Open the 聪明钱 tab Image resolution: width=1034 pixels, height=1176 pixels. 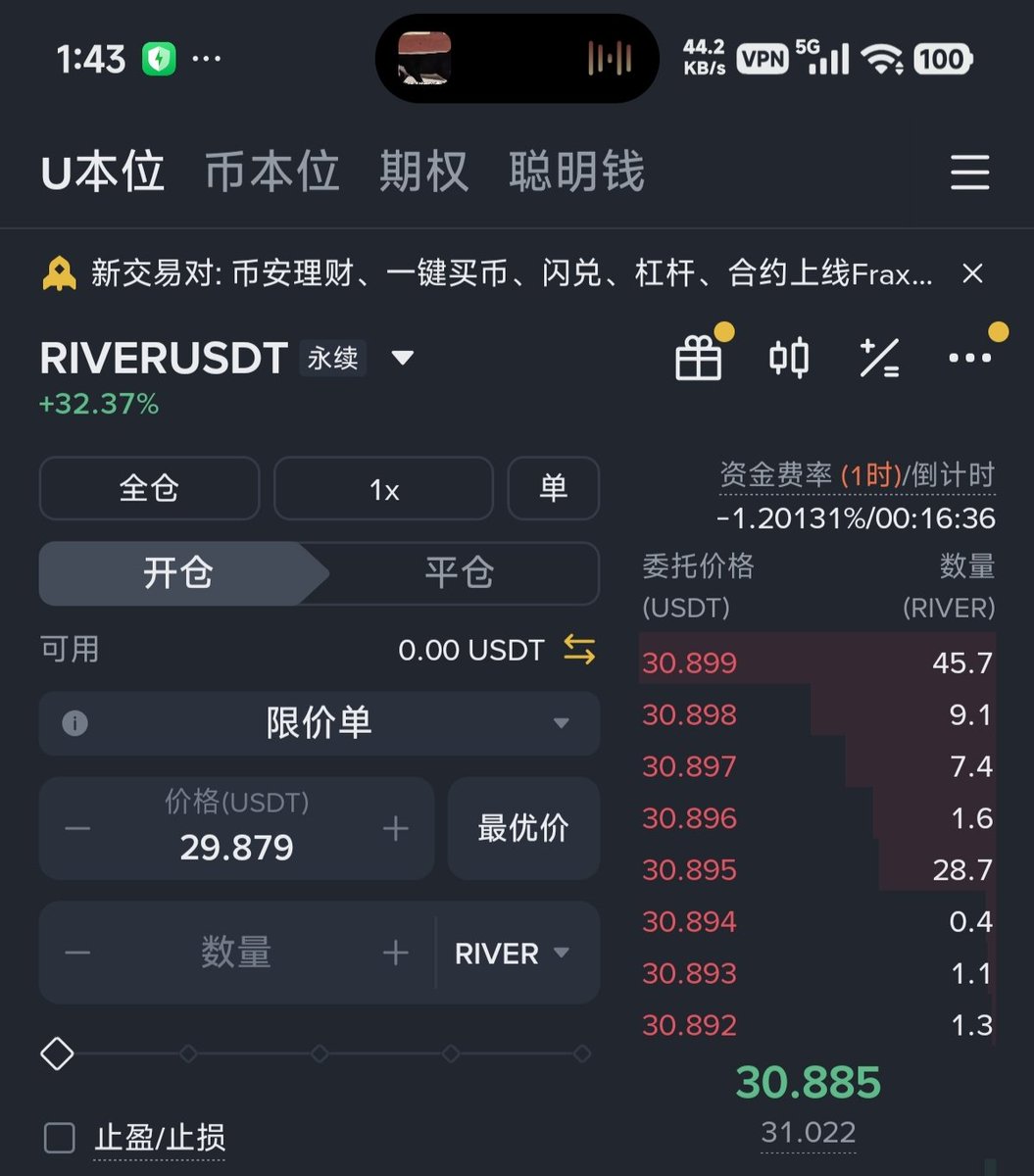576,172
